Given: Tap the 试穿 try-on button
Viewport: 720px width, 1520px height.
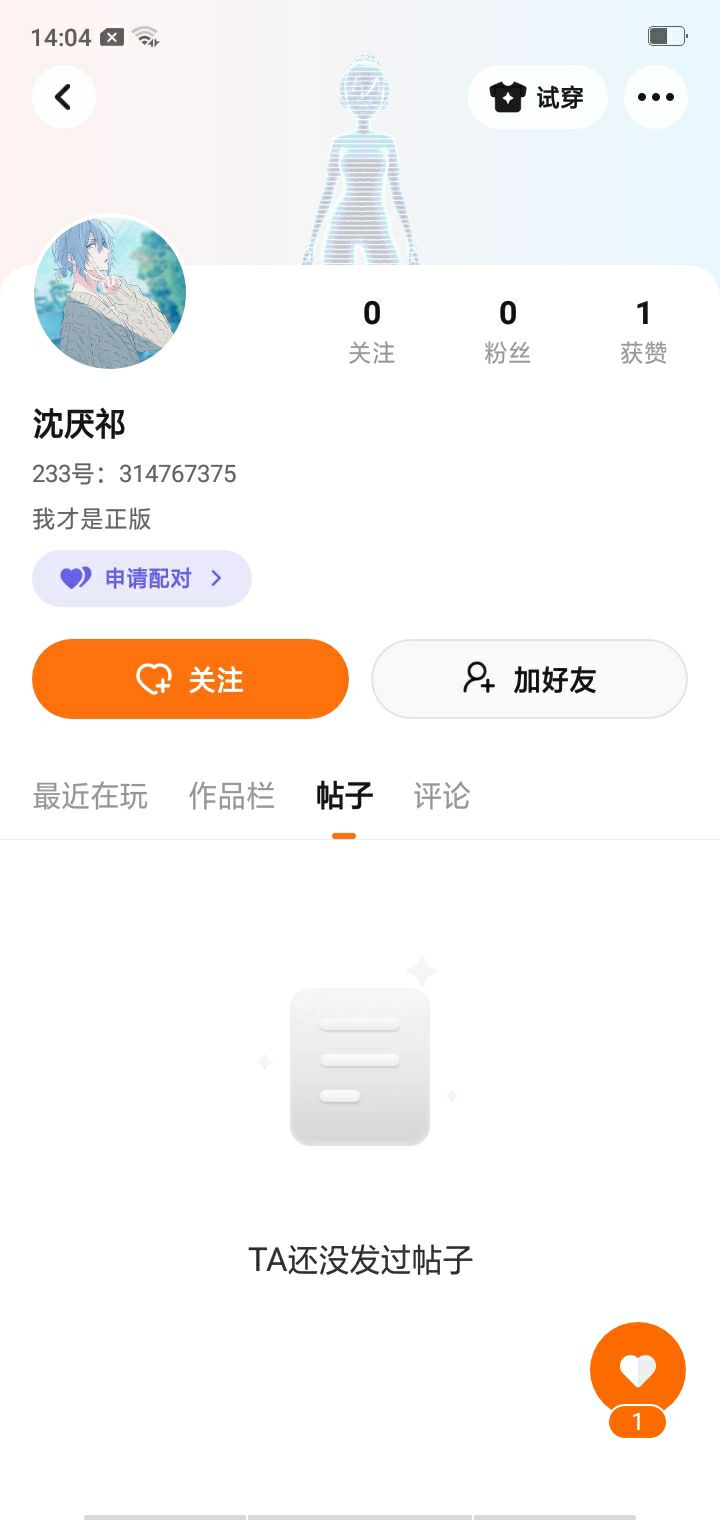Looking at the screenshot, I should [537, 97].
